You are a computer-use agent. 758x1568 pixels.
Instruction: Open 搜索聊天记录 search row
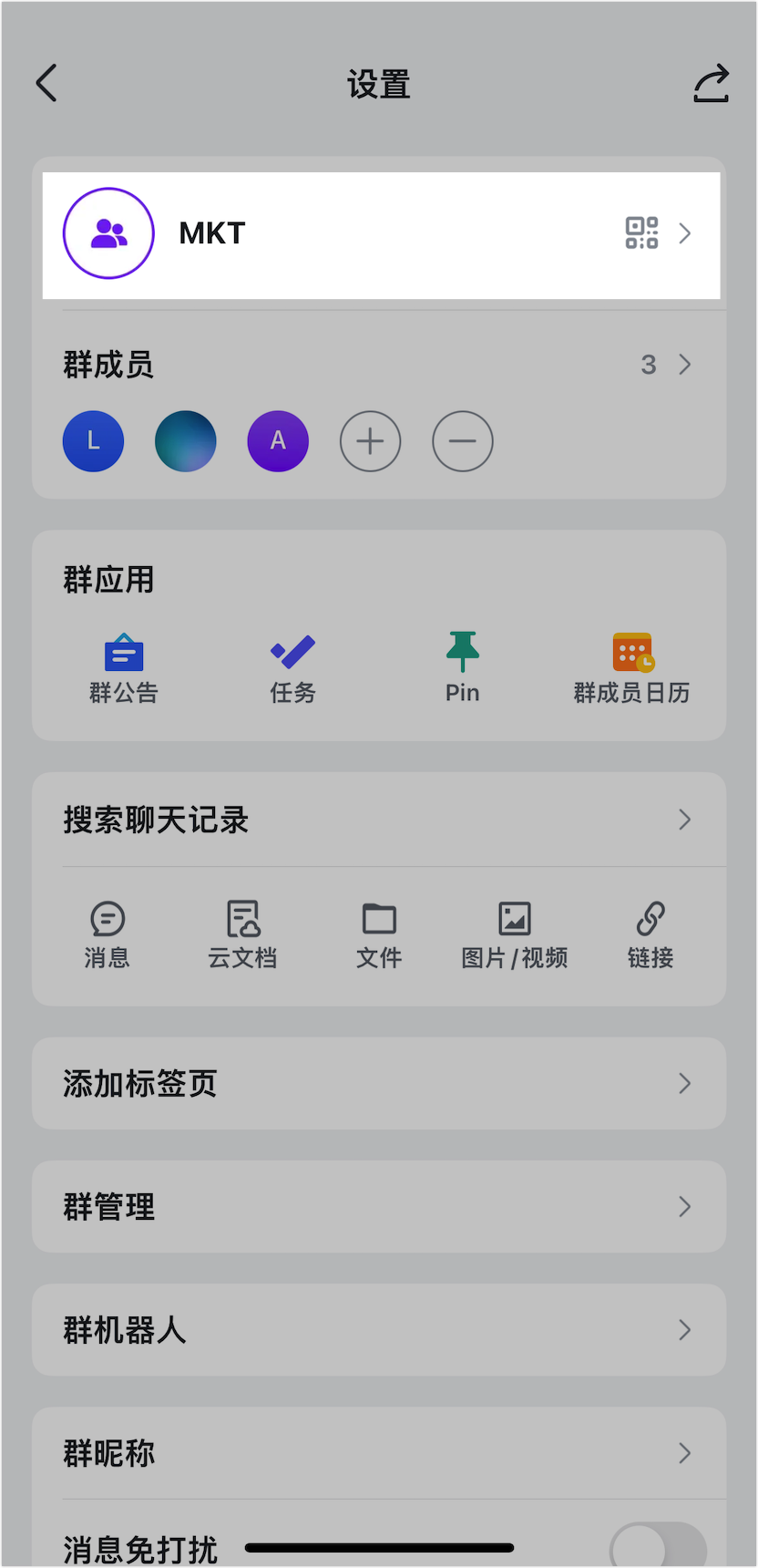pyautogui.click(x=379, y=820)
